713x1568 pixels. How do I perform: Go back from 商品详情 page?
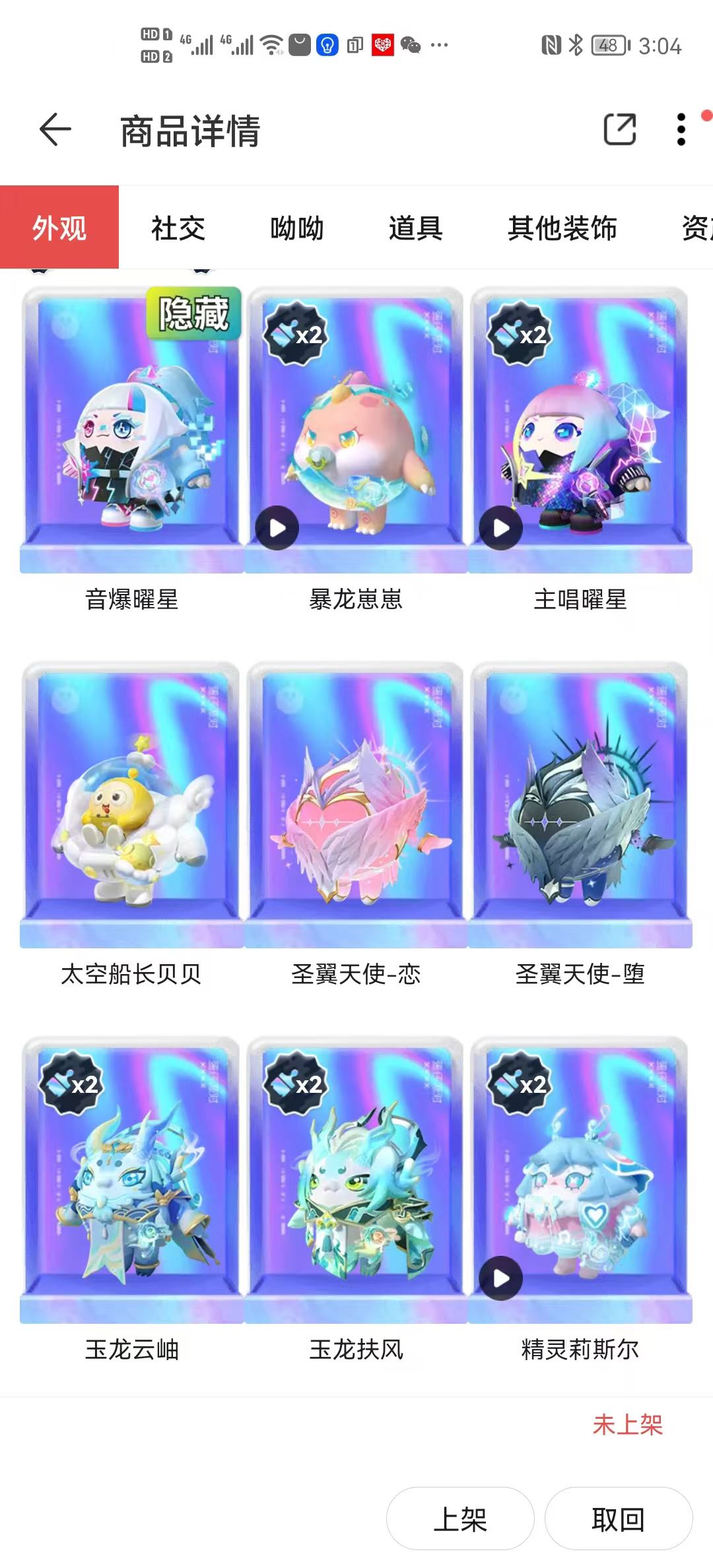(x=55, y=129)
